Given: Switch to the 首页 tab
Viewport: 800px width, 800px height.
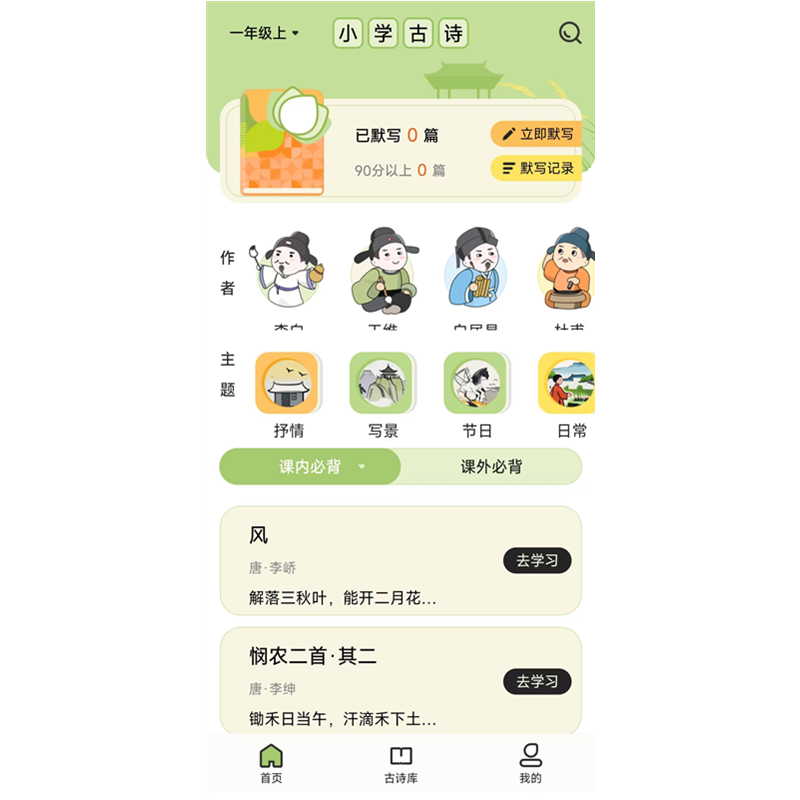Looking at the screenshot, I should [x=271, y=765].
